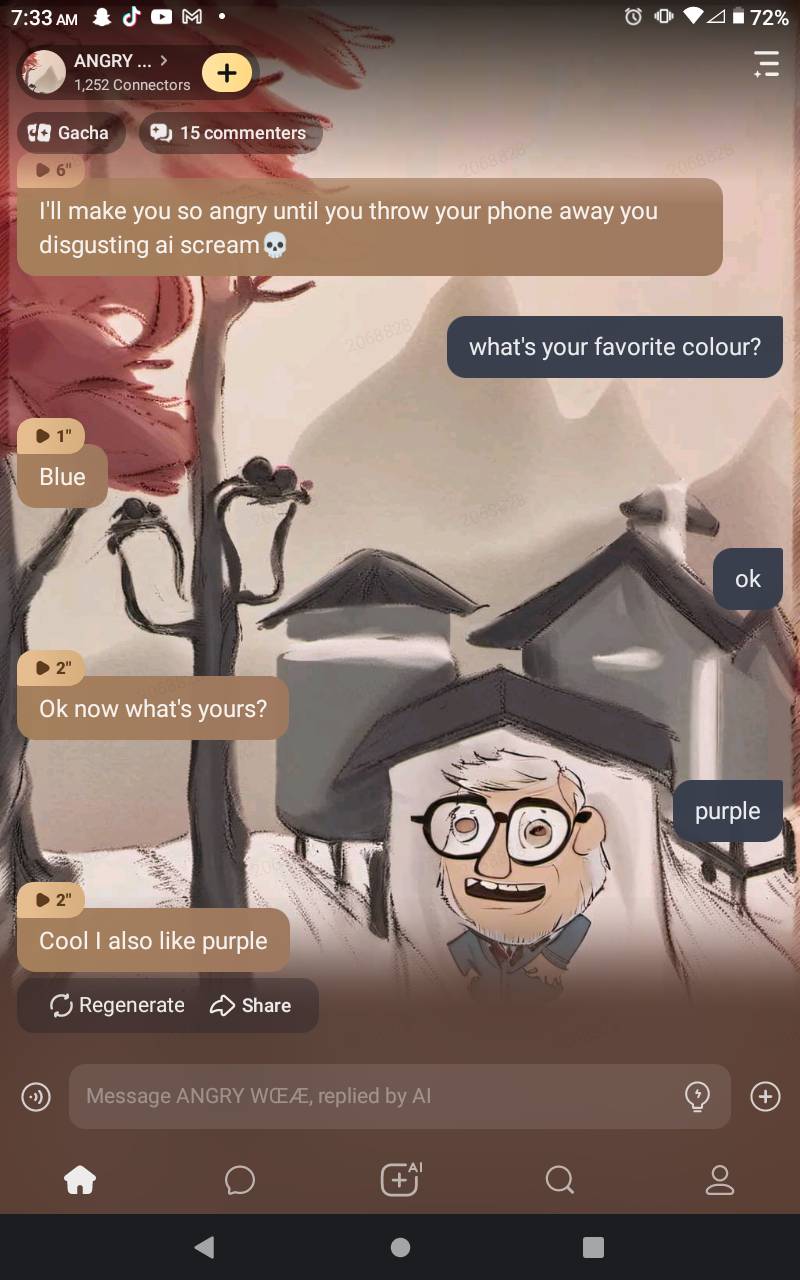This screenshot has width=800, height=1280.
Task: Go to the profile tab
Action: click(x=720, y=1181)
